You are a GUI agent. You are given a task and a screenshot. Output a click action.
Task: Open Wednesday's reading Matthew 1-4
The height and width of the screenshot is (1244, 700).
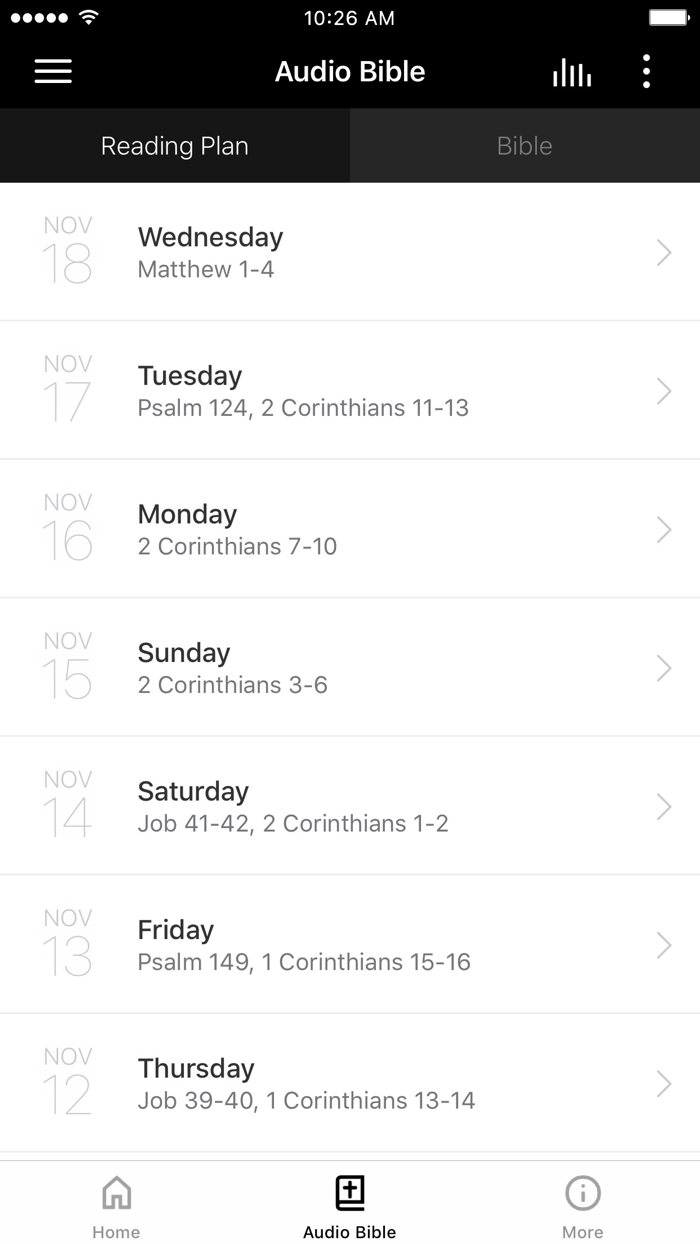pyautogui.click(x=350, y=252)
